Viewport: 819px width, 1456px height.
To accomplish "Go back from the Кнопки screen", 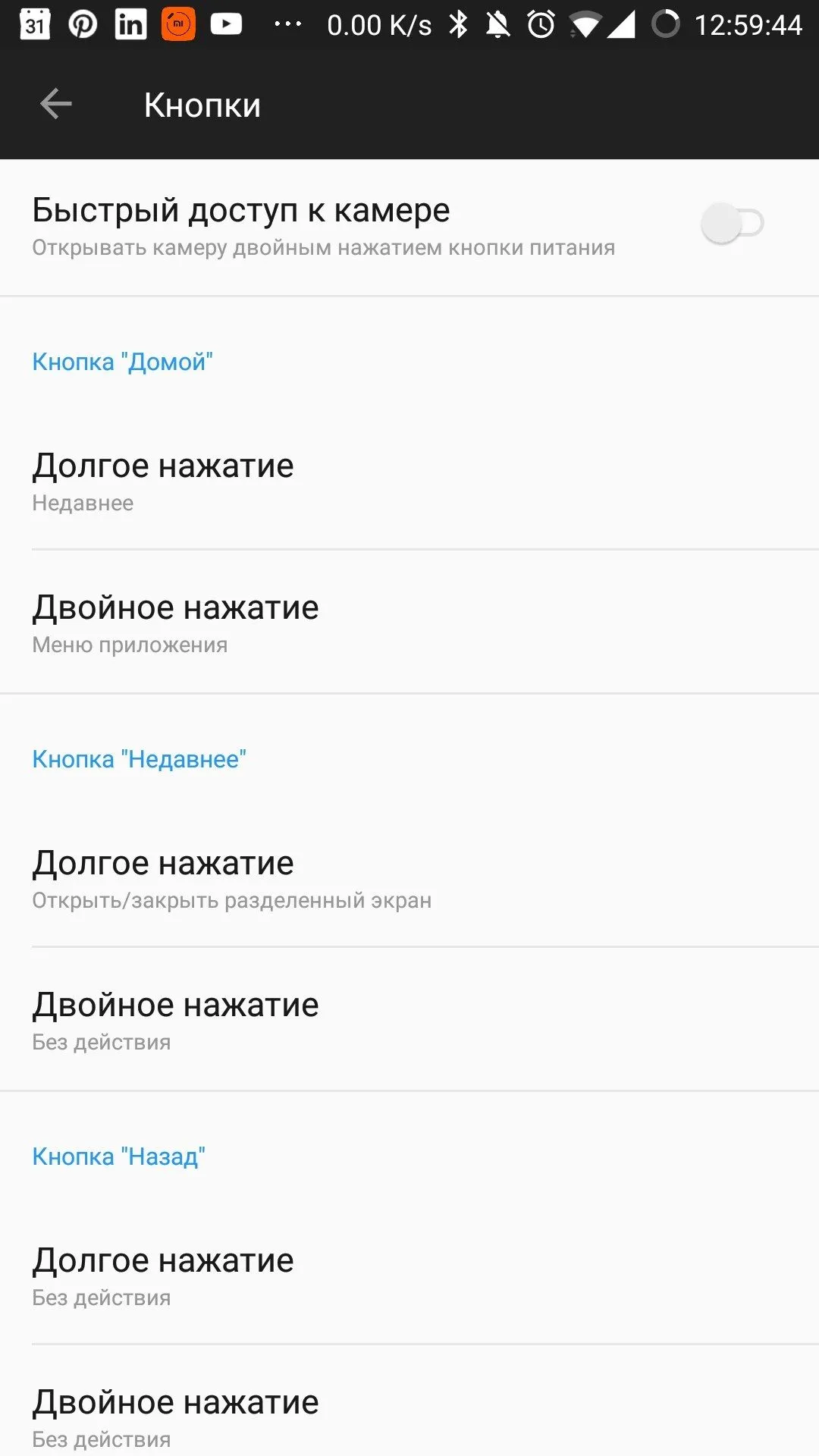I will click(x=55, y=104).
